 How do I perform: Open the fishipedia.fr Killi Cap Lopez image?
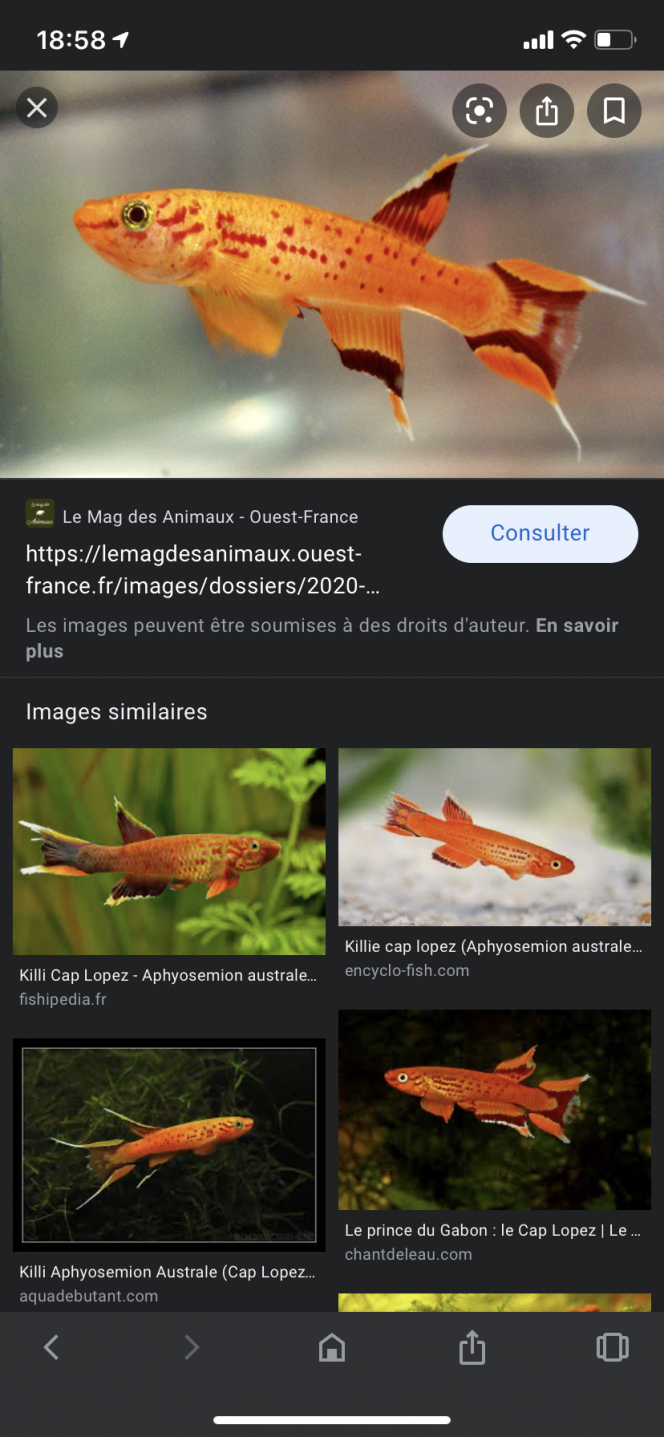169,851
